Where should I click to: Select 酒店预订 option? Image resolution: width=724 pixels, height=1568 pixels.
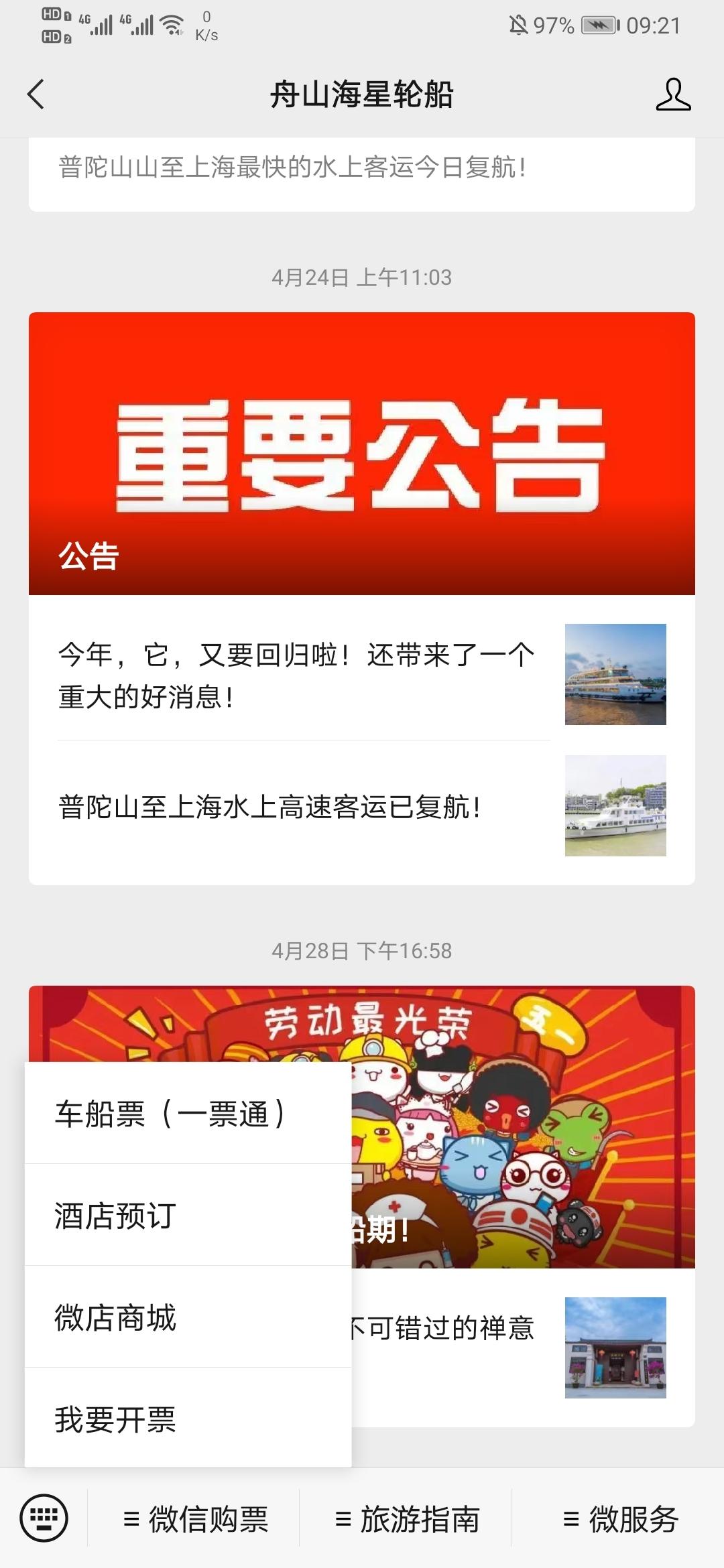tap(115, 1216)
